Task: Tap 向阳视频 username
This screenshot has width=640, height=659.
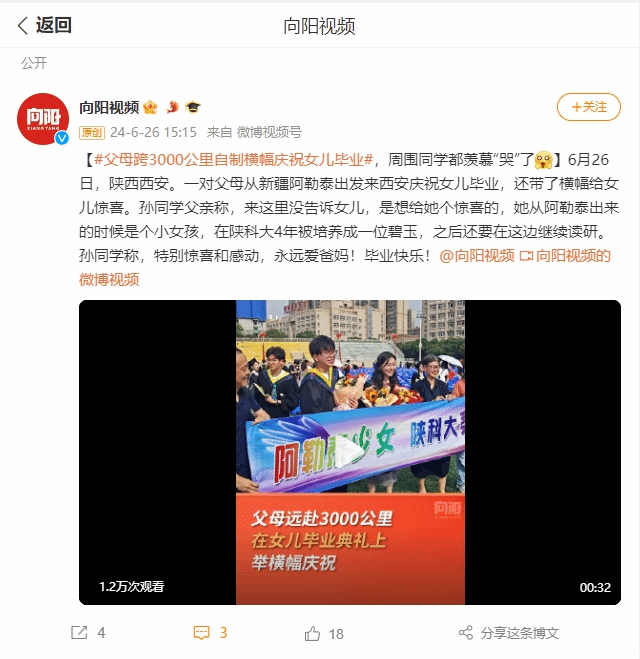Action: [109, 108]
